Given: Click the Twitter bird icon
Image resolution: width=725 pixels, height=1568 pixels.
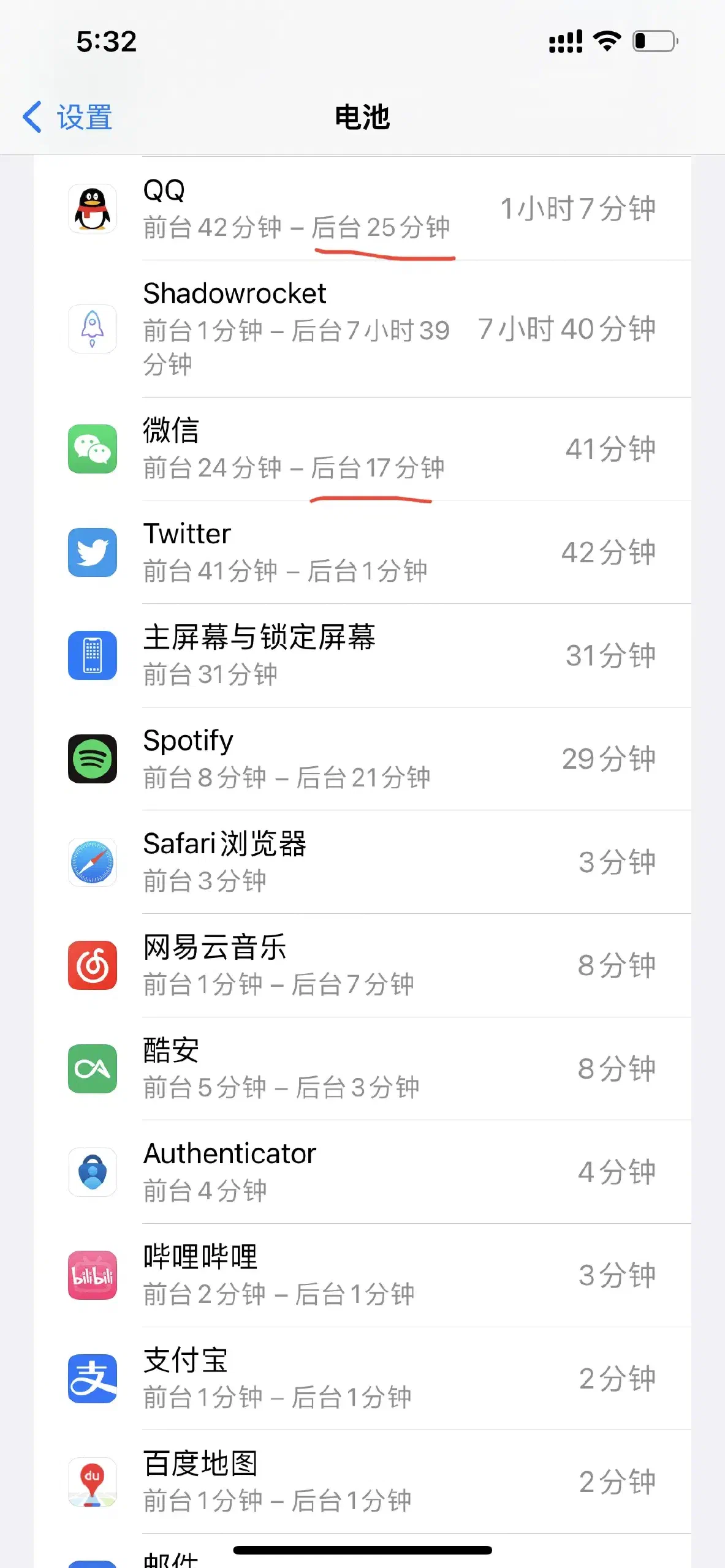Looking at the screenshot, I should click(92, 552).
